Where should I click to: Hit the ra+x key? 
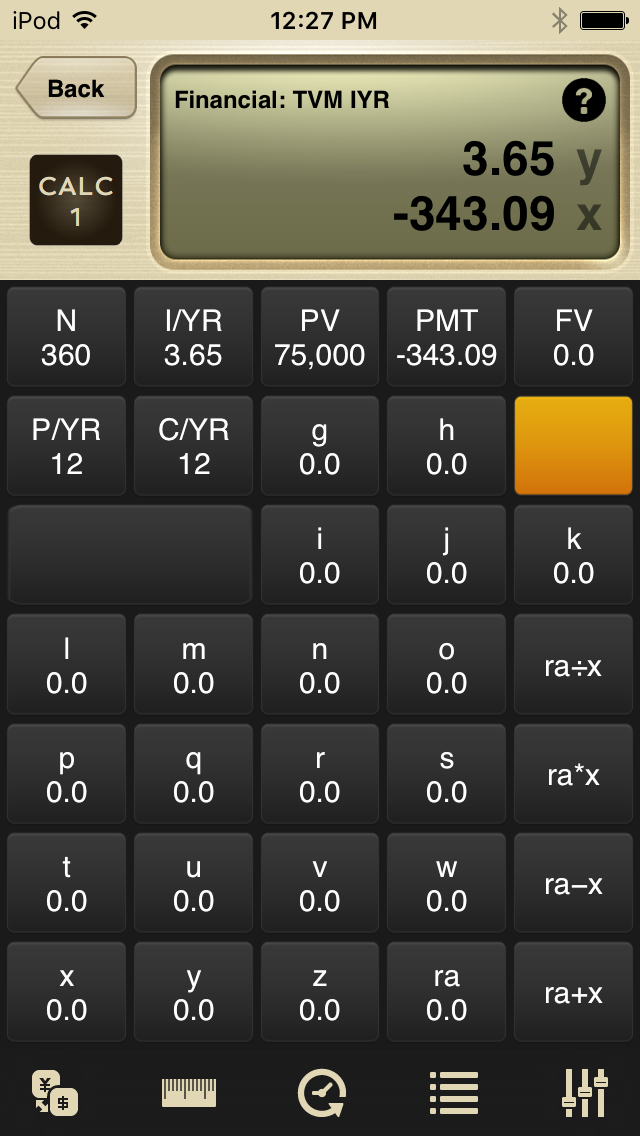point(573,992)
